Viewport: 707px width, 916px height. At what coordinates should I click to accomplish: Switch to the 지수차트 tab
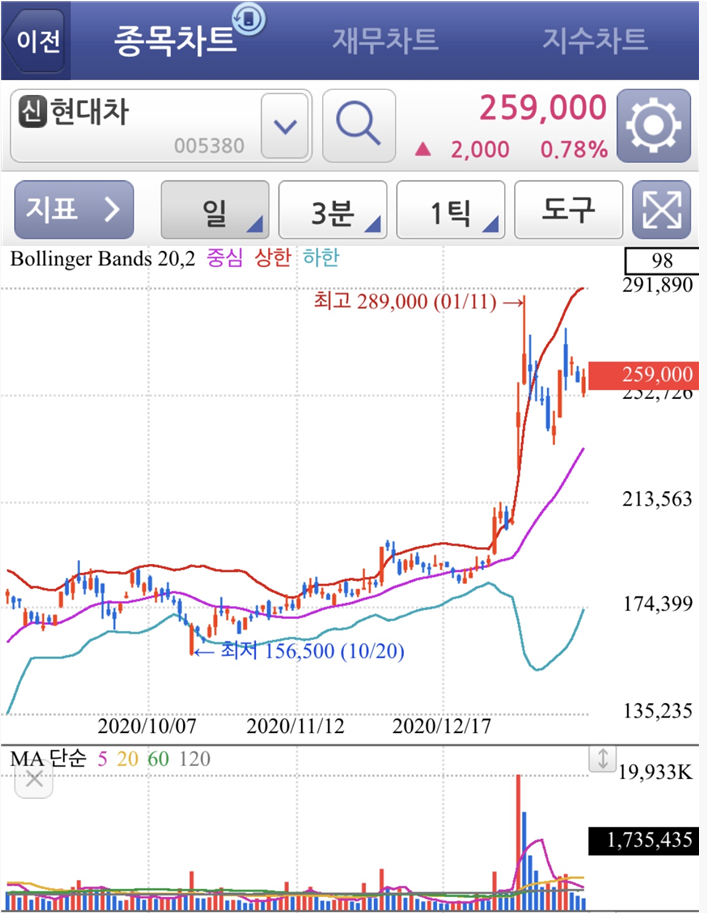(x=594, y=40)
